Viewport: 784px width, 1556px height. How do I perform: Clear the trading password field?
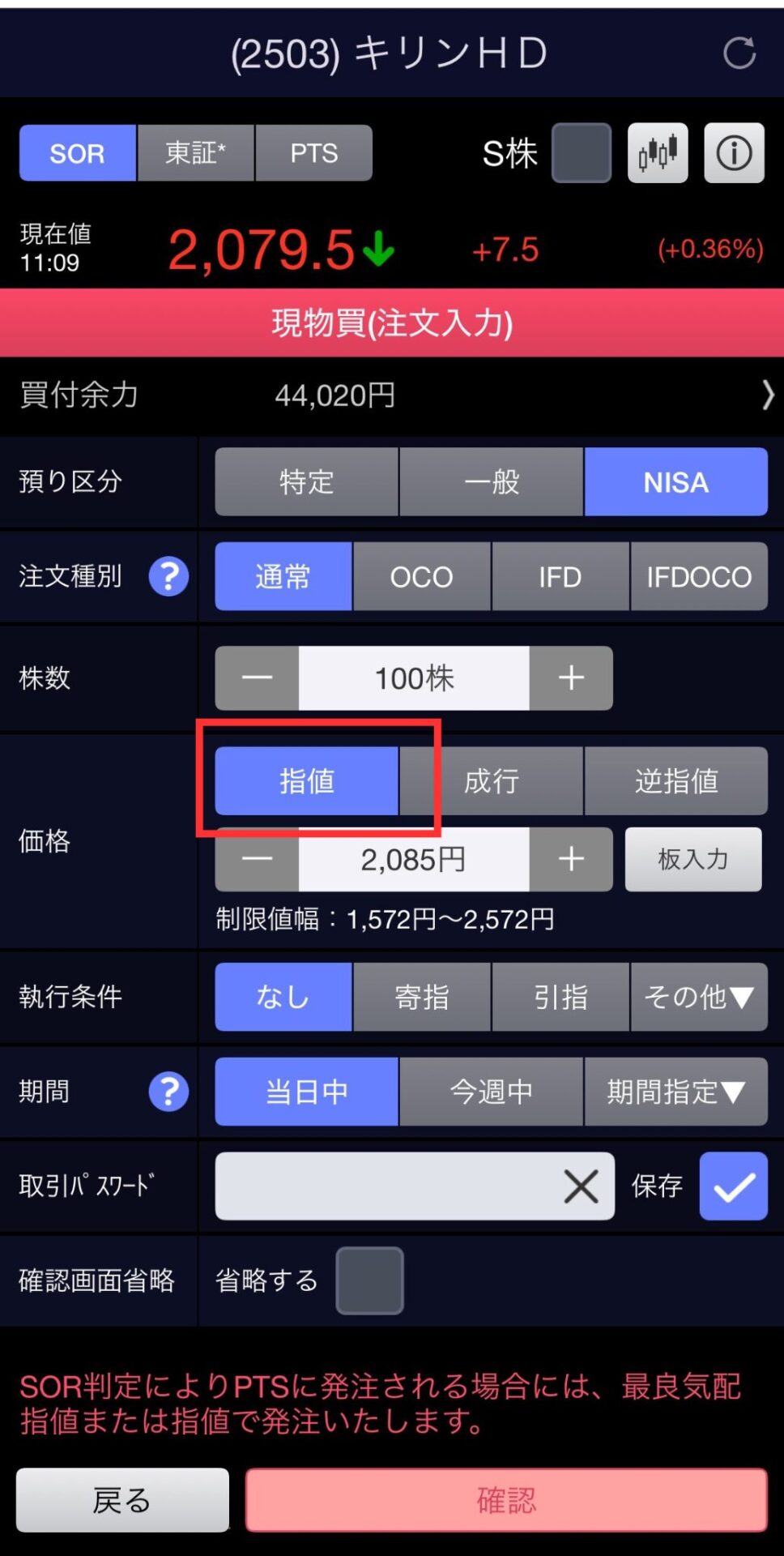point(581,1186)
